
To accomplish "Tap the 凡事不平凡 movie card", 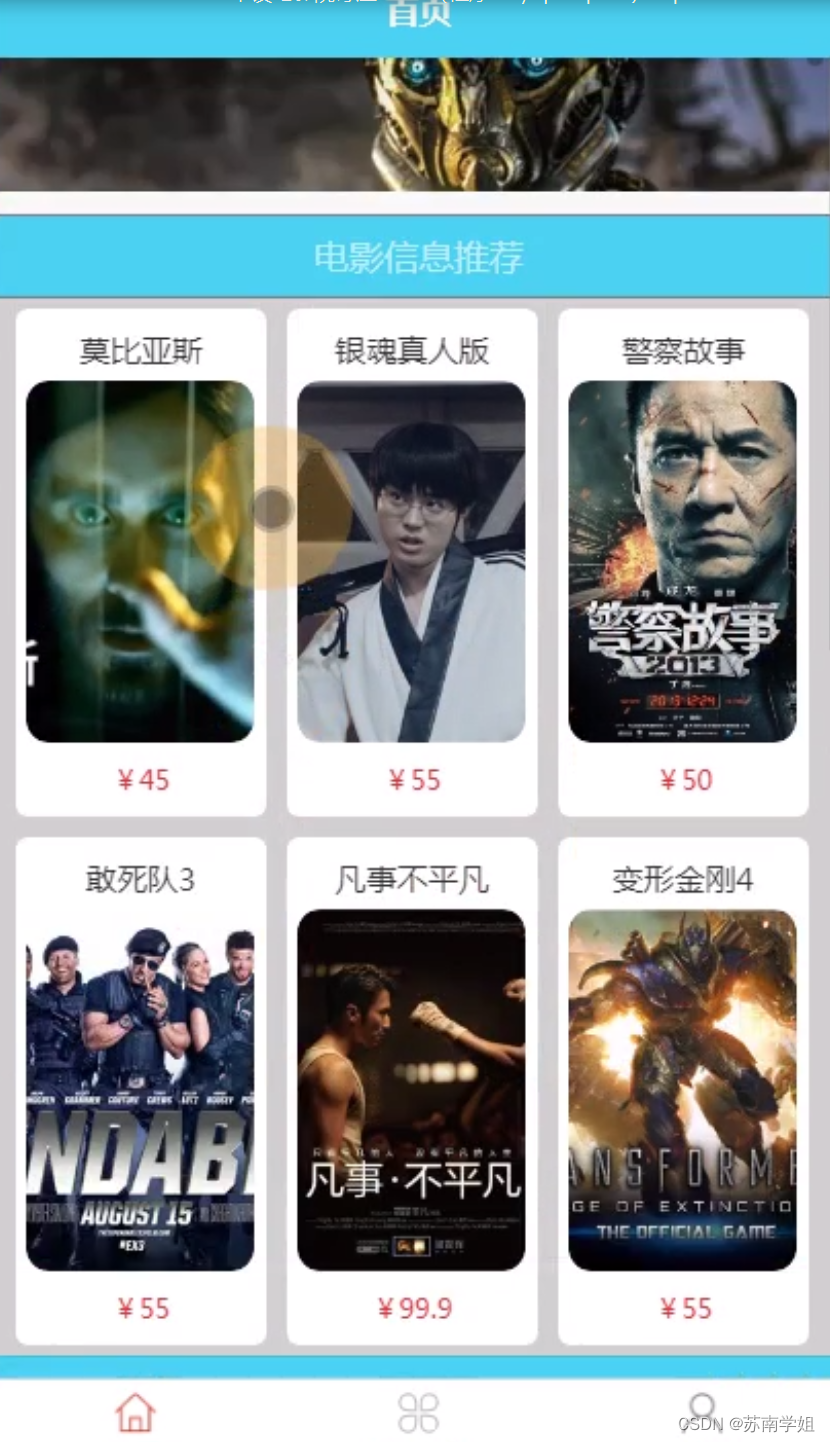I will click(411, 1090).
